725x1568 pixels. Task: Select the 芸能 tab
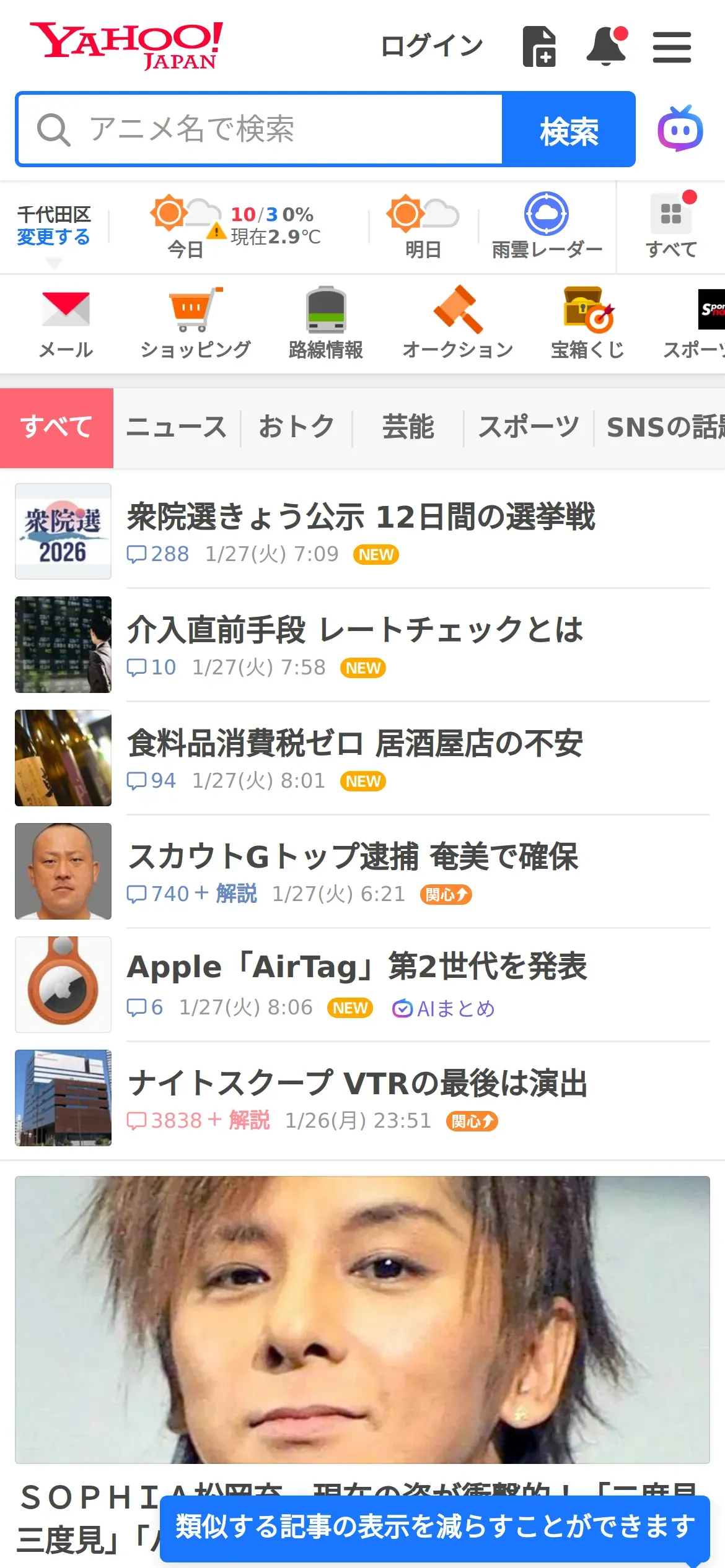pyautogui.click(x=408, y=427)
